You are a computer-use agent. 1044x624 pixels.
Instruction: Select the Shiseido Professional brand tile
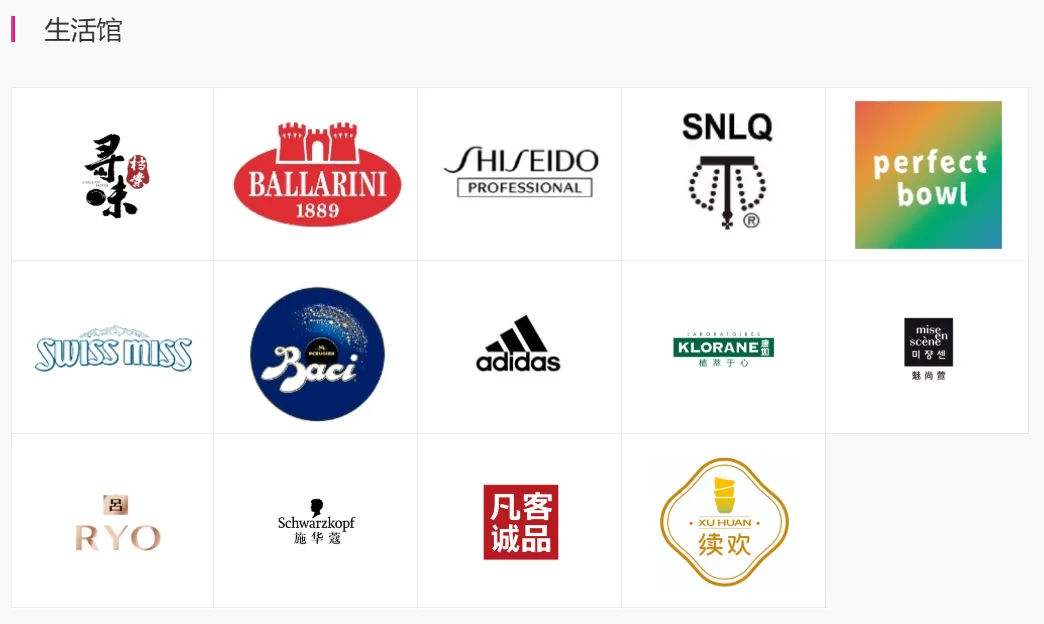click(521, 173)
